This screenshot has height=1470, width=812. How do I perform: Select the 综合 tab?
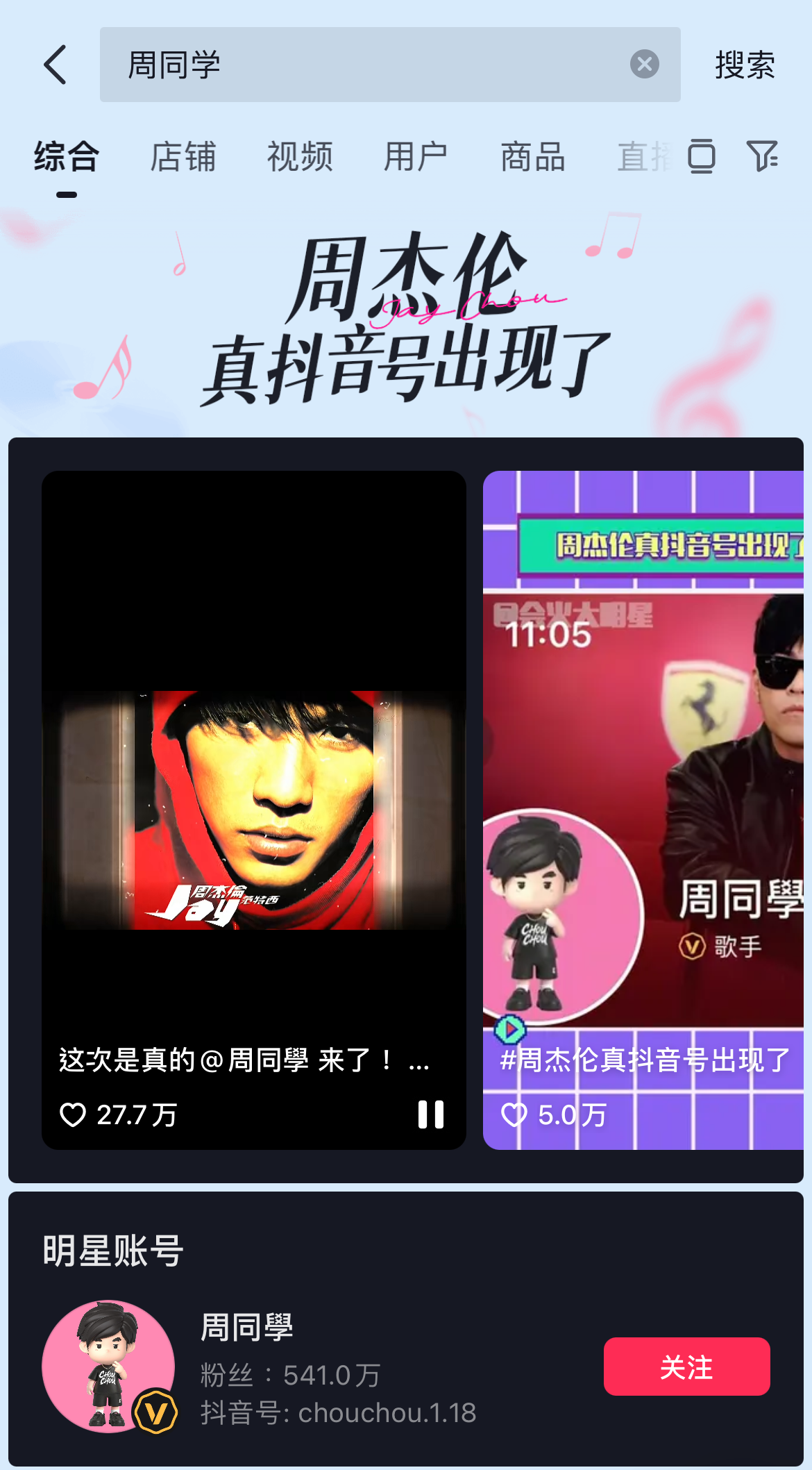(x=67, y=156)
